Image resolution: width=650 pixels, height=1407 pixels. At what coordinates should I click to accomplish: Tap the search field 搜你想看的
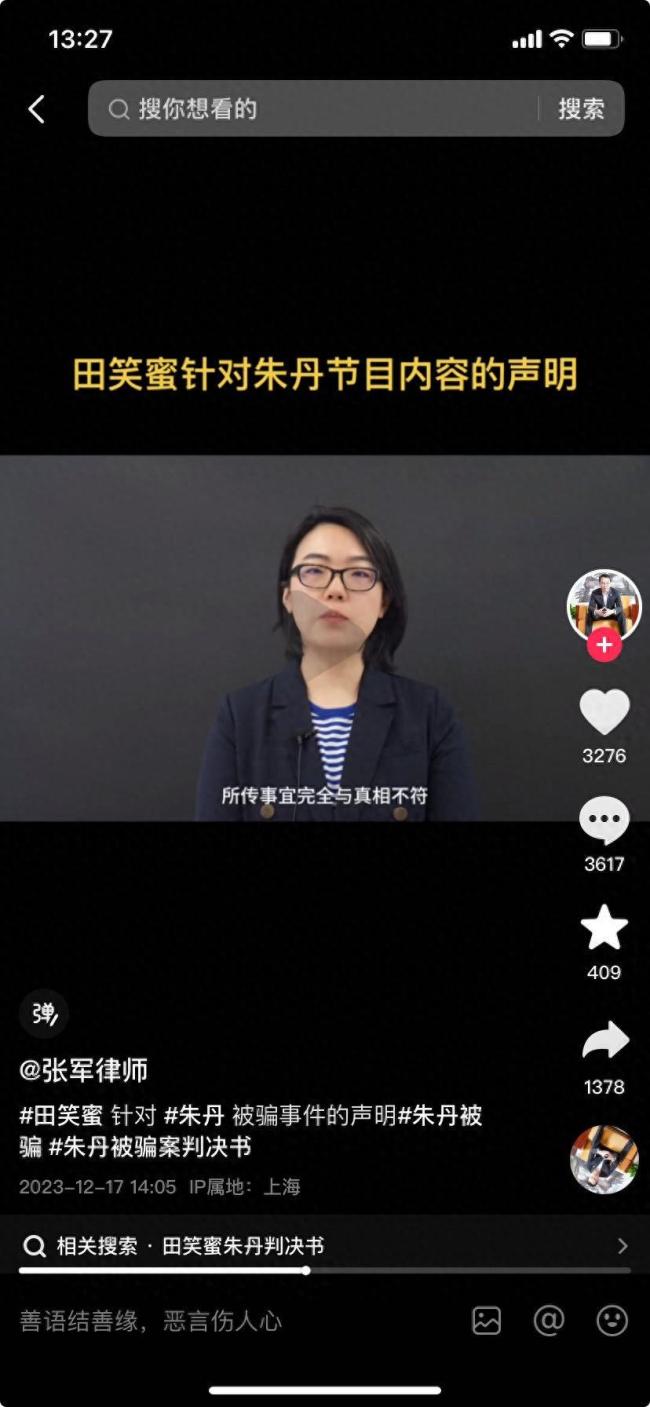pos(320,109)
